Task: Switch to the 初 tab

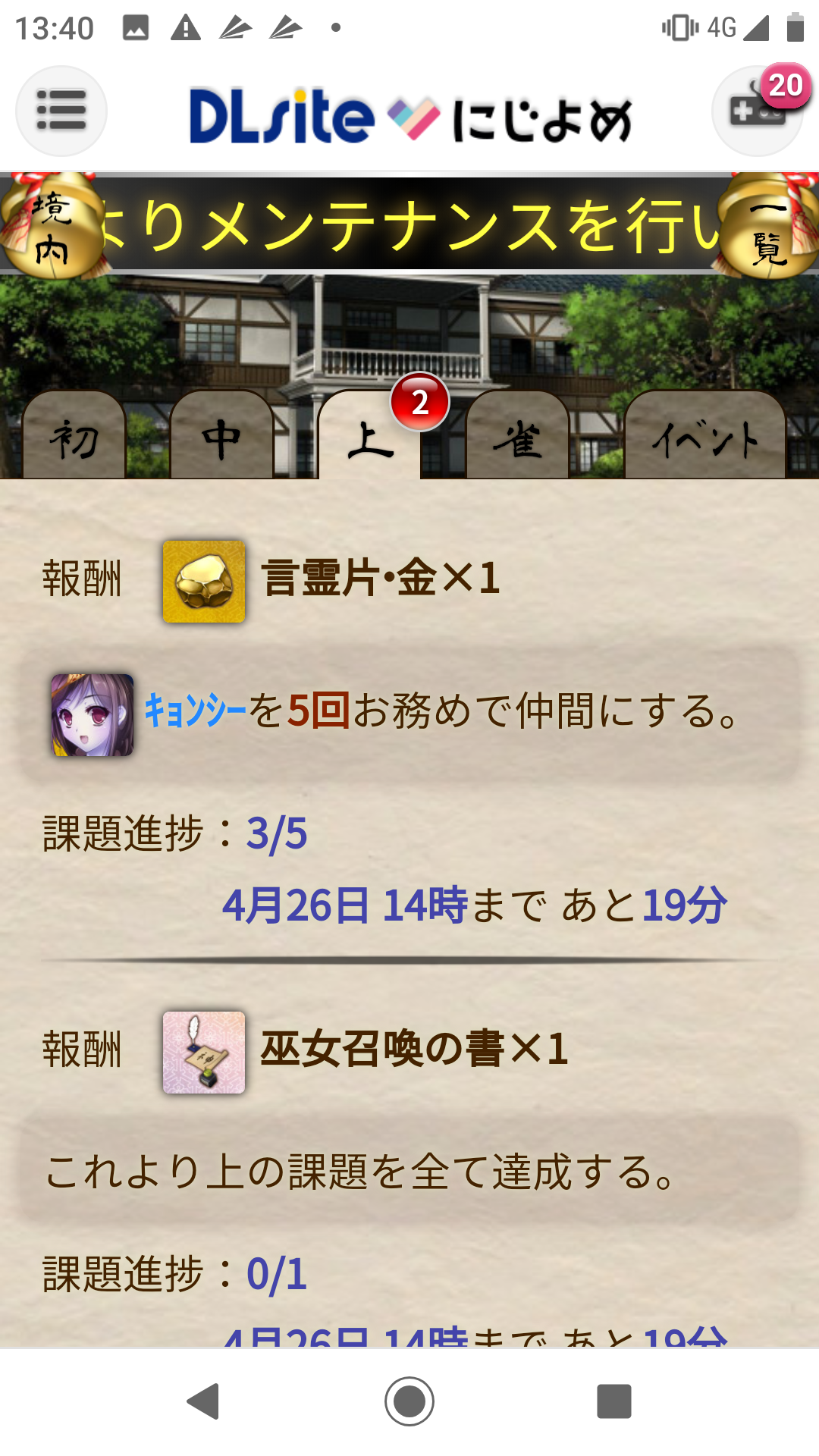Action: 74,440
